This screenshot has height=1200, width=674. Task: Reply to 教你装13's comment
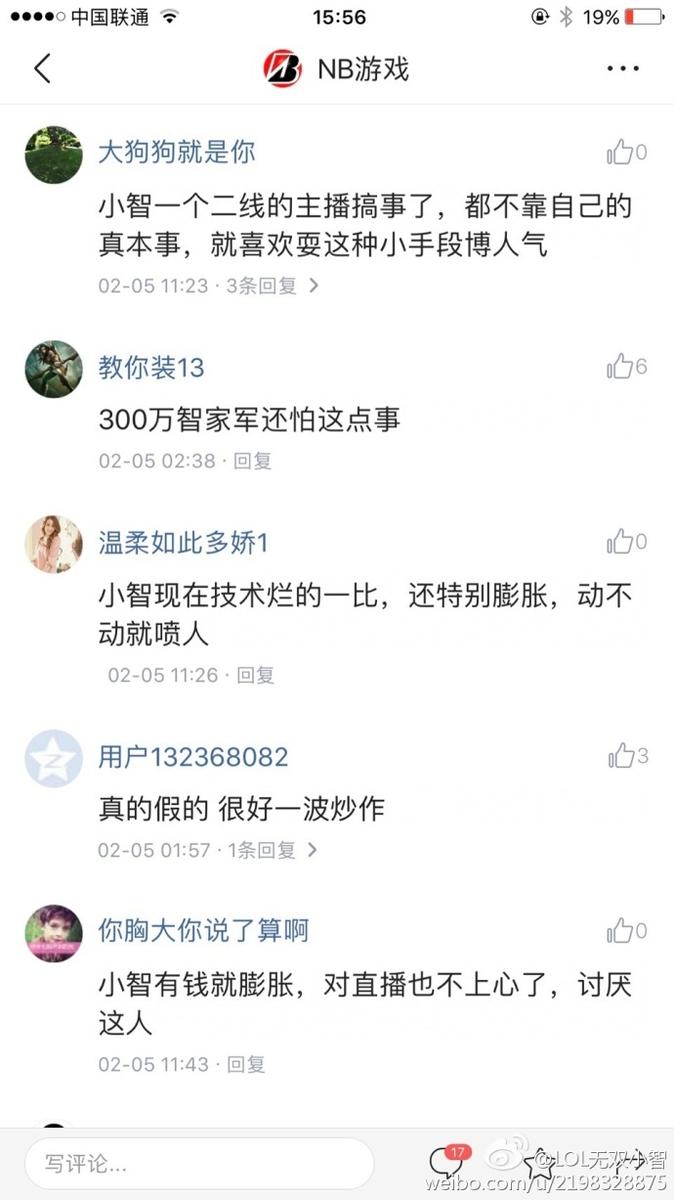point(253,461)
